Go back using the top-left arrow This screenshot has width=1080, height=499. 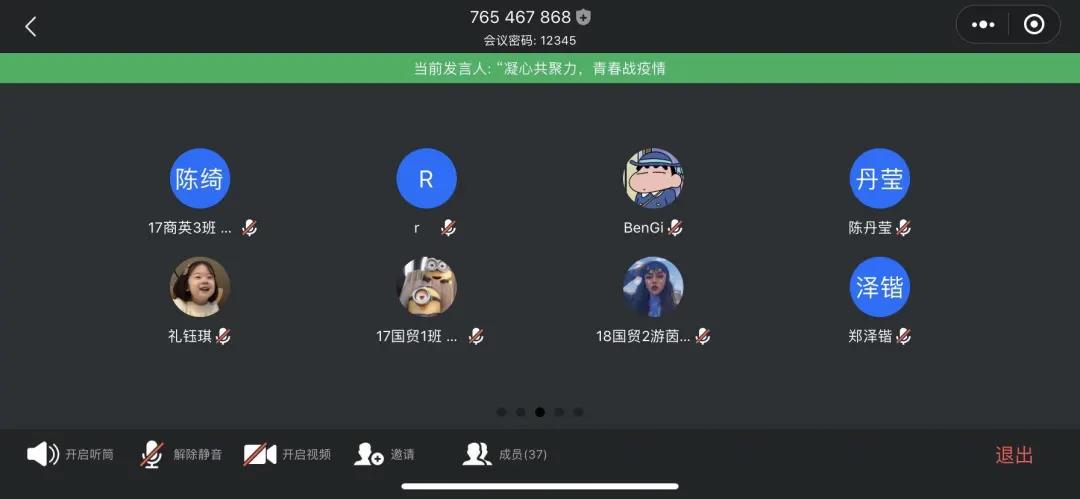coord(31,27)
